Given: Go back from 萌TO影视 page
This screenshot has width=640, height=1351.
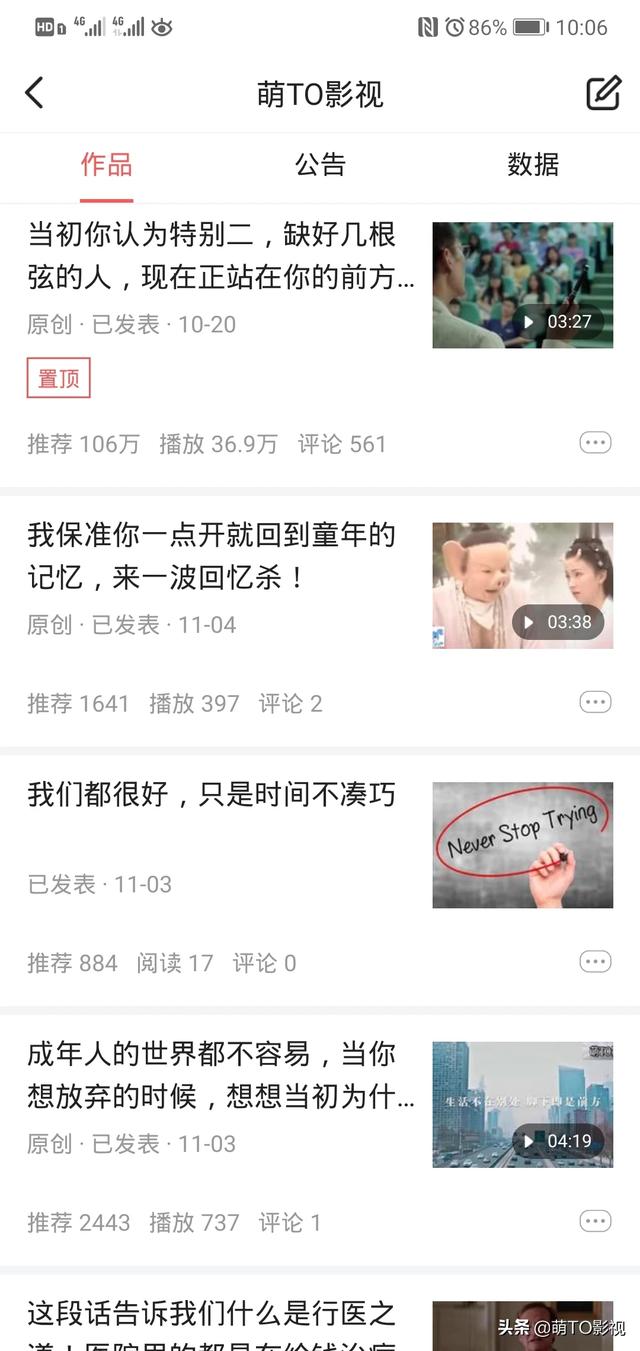Looking at the screenshot, I should [x=35, y=93].
